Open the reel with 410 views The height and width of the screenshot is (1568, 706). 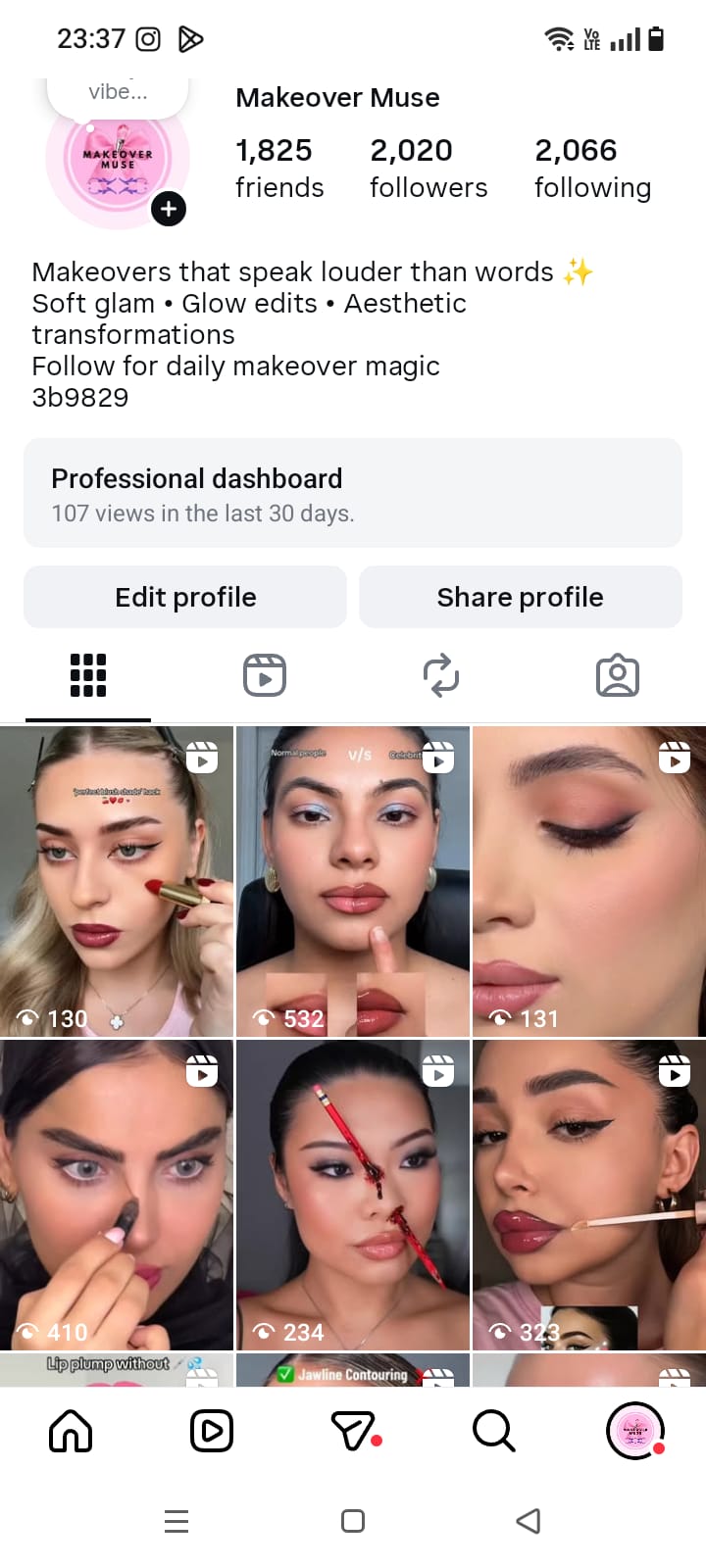coord(117,1195)
